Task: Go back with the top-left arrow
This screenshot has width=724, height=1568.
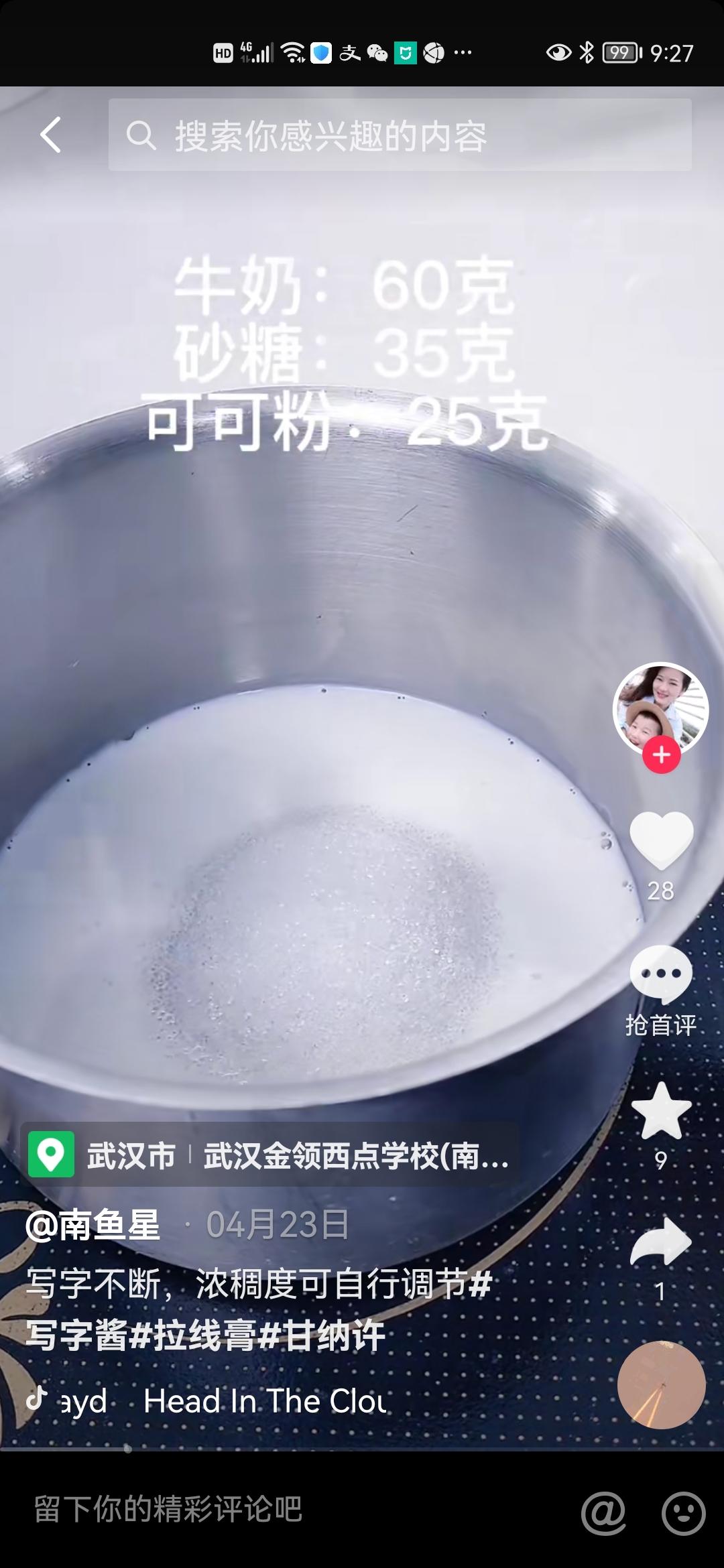Action: click(x=51, y=135)
